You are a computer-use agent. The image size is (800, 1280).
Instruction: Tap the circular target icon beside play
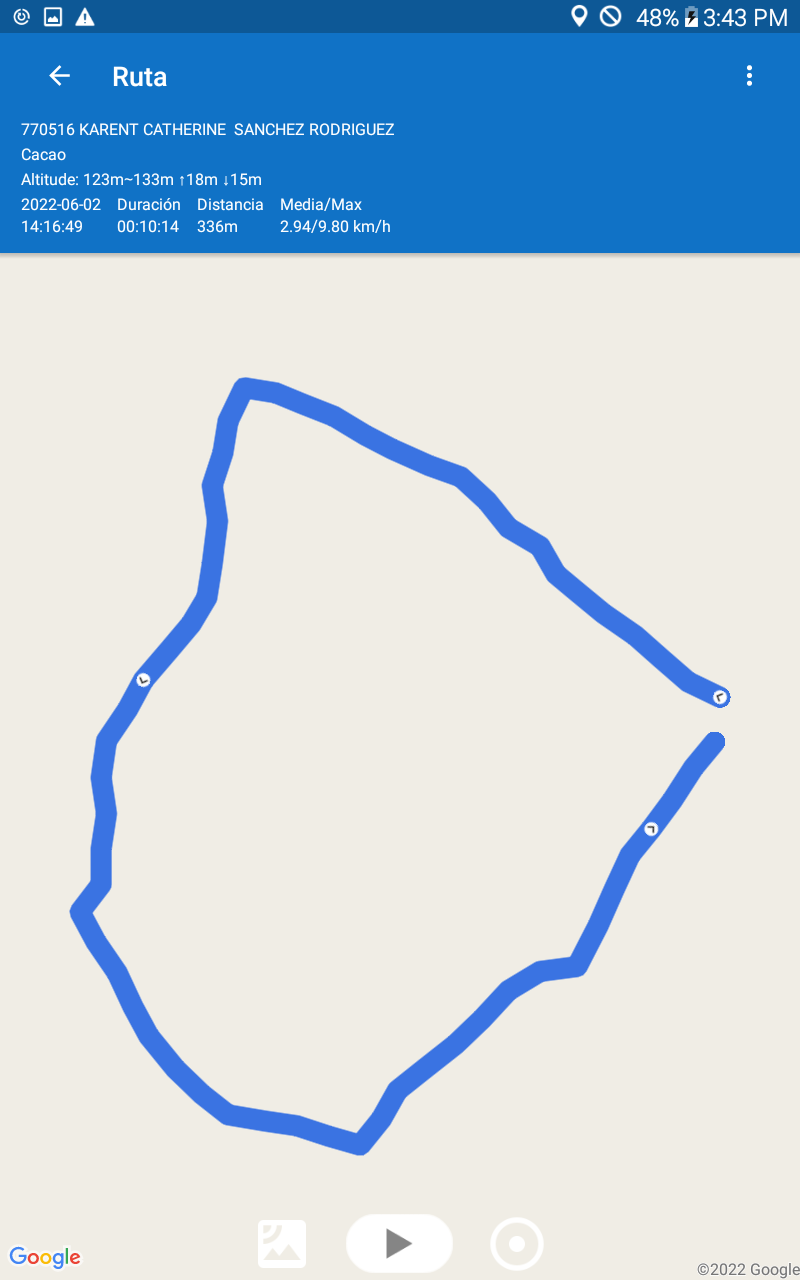[x=517, y=1244]
